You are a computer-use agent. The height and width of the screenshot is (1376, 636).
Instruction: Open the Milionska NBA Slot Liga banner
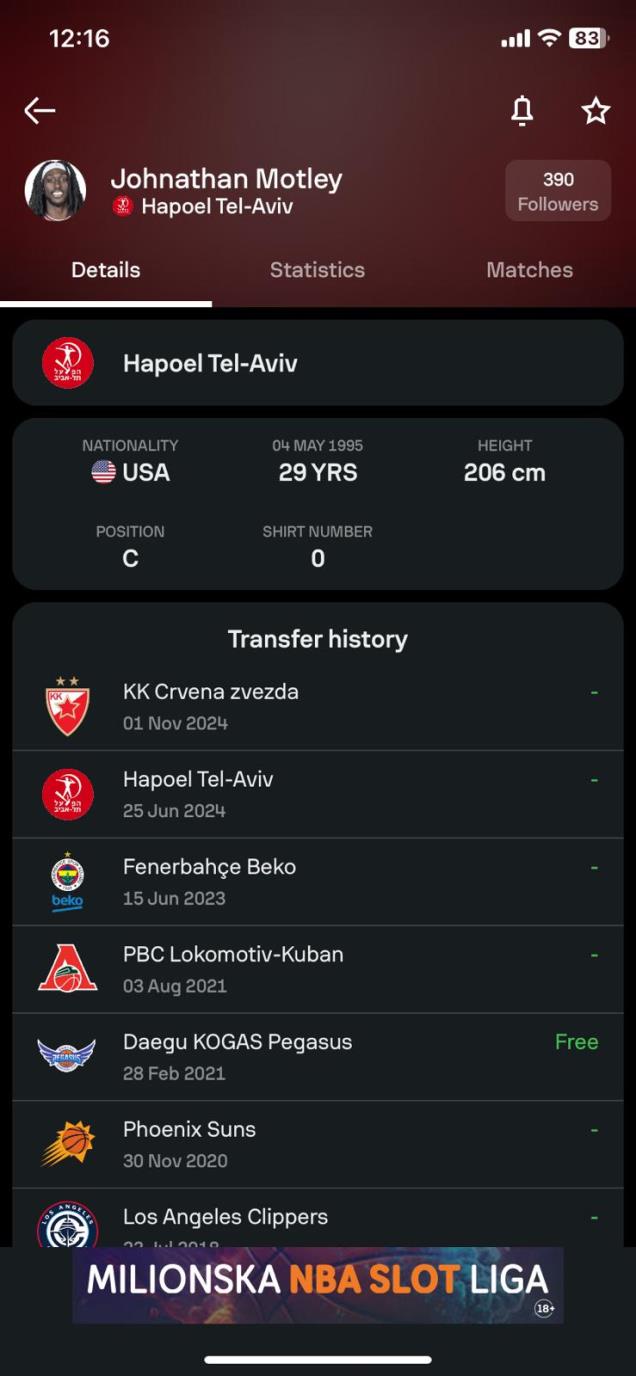pyautogui.click(x=318, y=1285)
